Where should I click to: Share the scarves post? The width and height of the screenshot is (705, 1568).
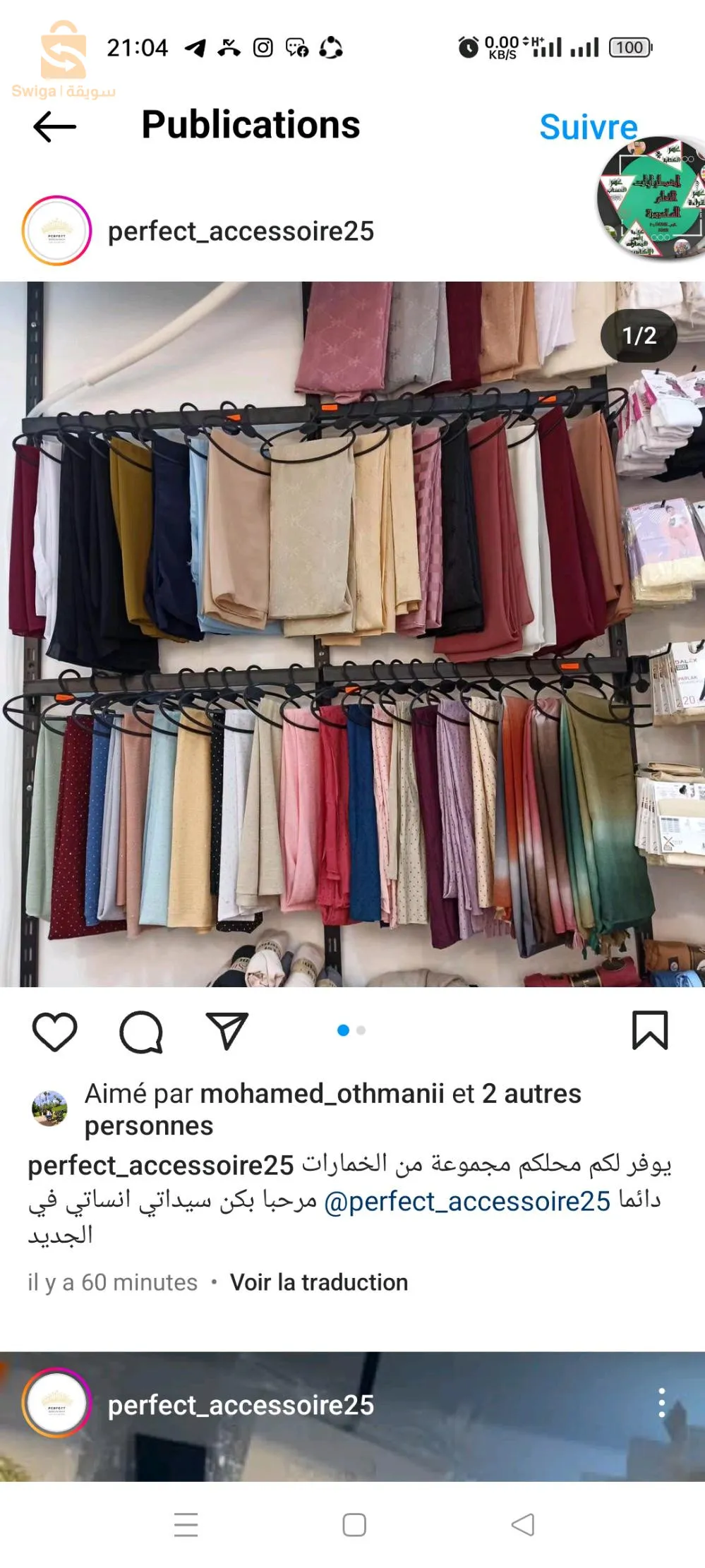tap(227, 1031)
